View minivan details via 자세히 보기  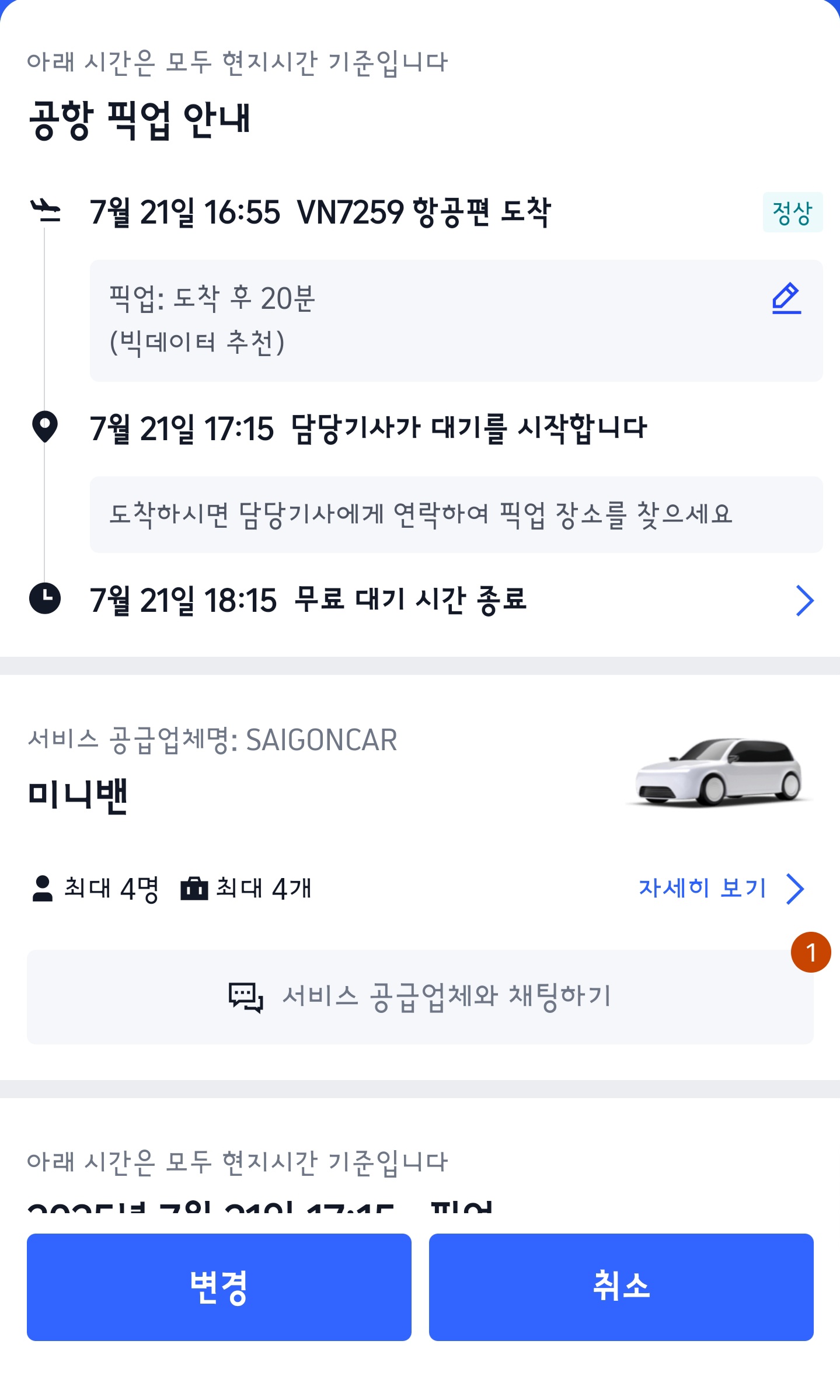[x=721, y=889]
